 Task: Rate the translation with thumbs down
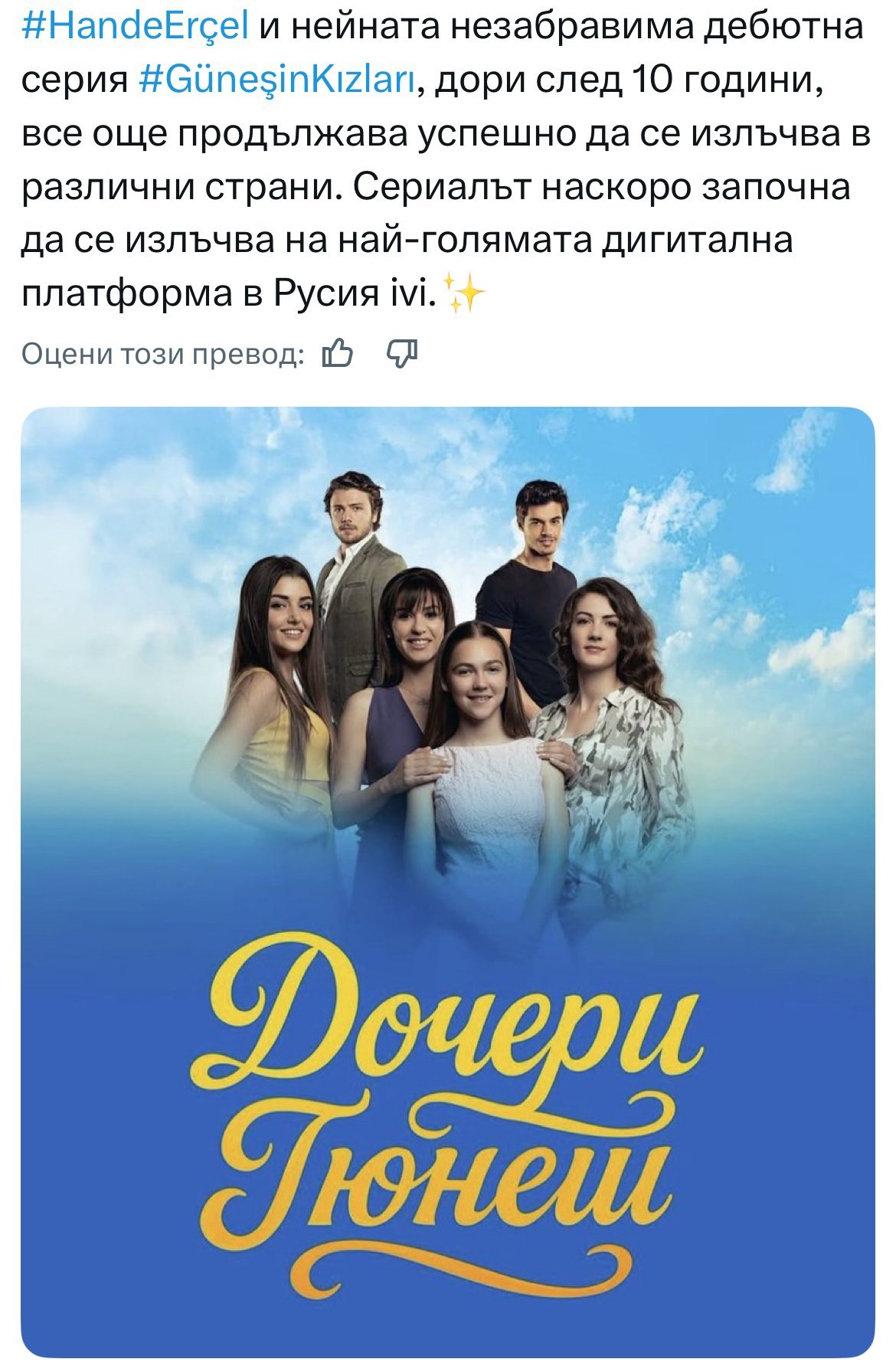point(402,354)
